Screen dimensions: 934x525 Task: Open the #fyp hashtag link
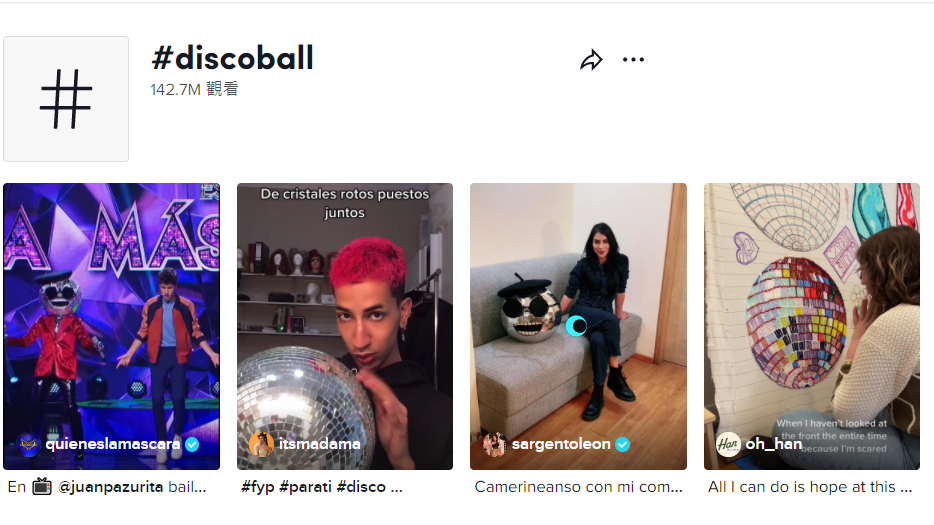[259, 488]
